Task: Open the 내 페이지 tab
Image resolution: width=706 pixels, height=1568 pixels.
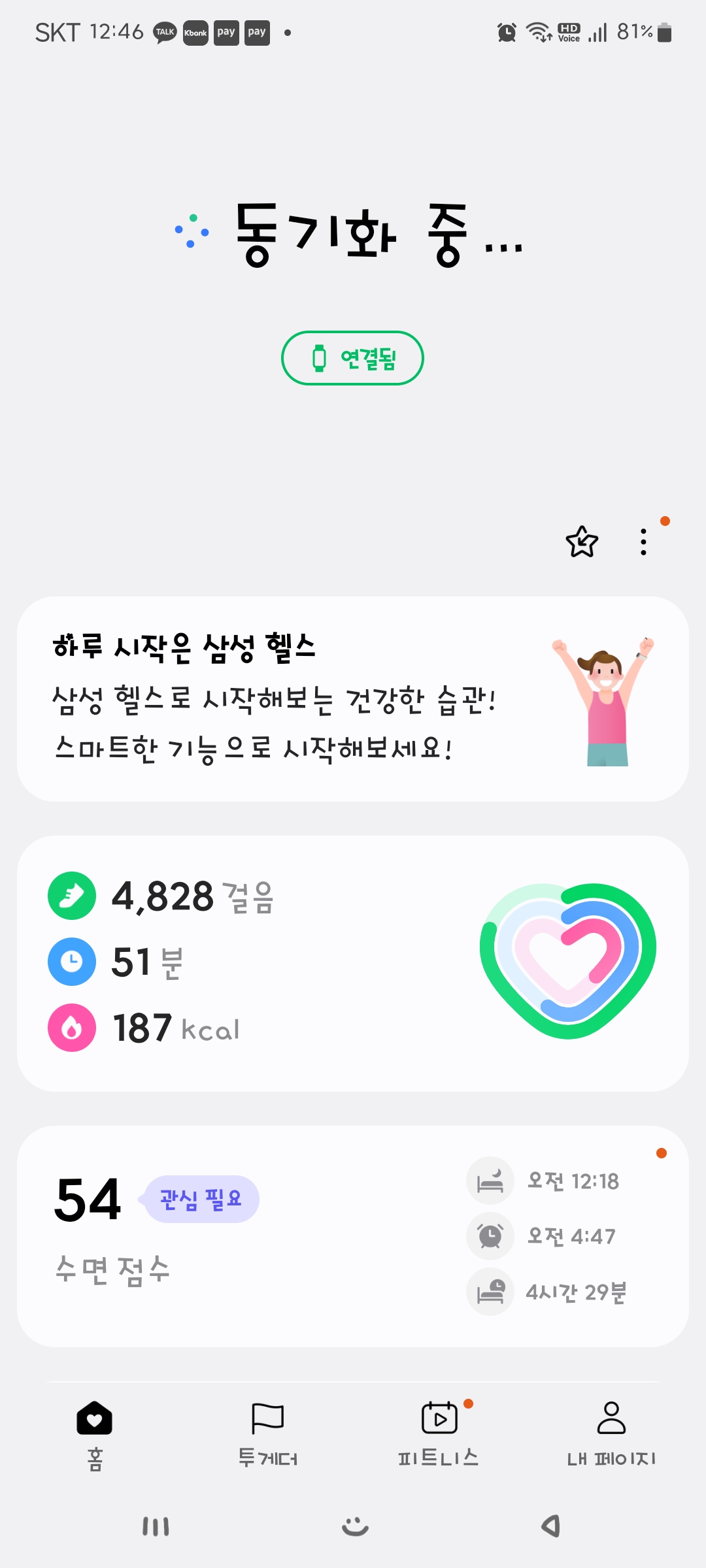Action: tap(611, 1431)
